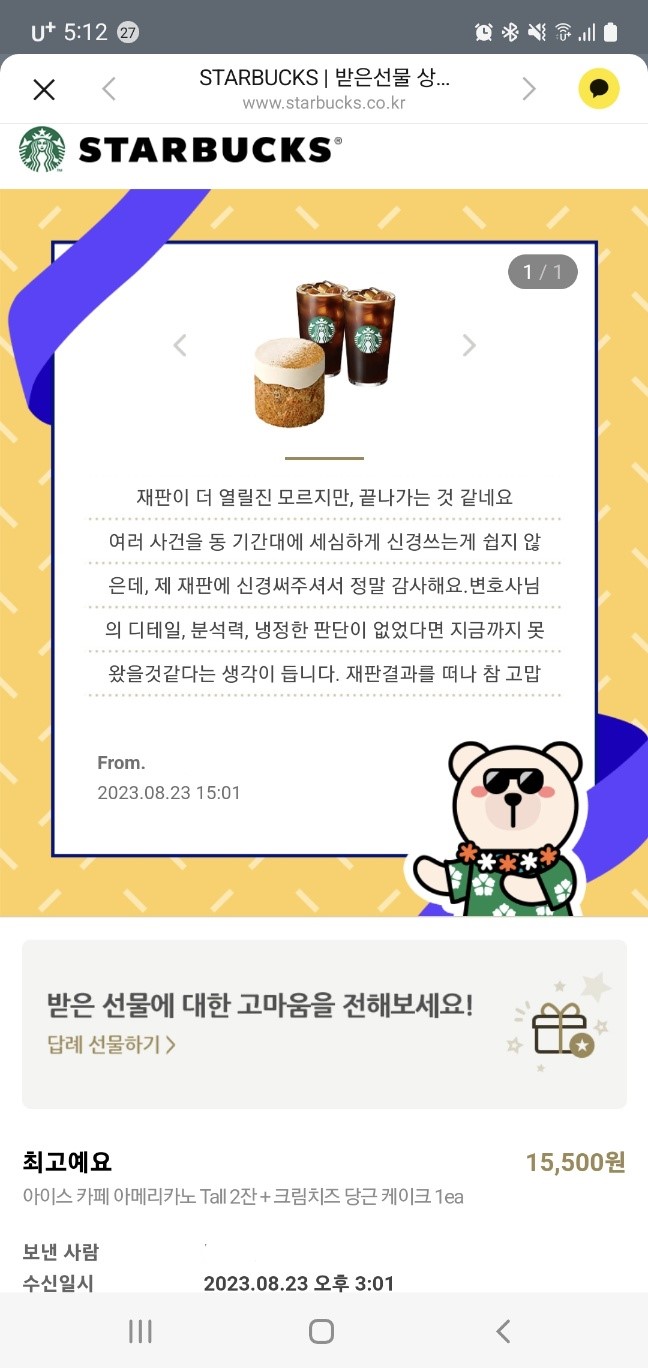Image resolution: width=648 pixels, height=1368 pixels.
Task: Show previous gift card image
Action: pos(180,346)
